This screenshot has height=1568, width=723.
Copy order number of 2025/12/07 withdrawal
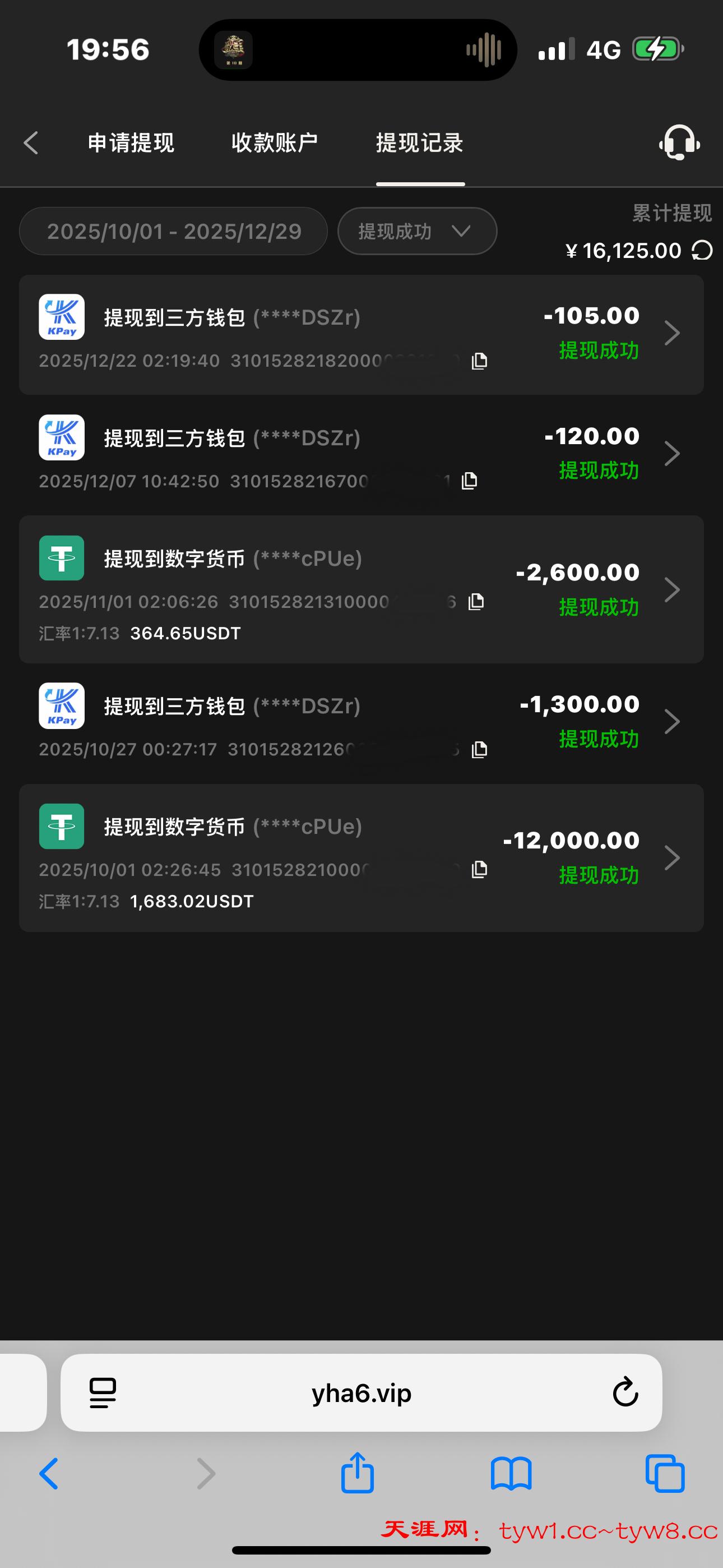click(x=469, y=482)
